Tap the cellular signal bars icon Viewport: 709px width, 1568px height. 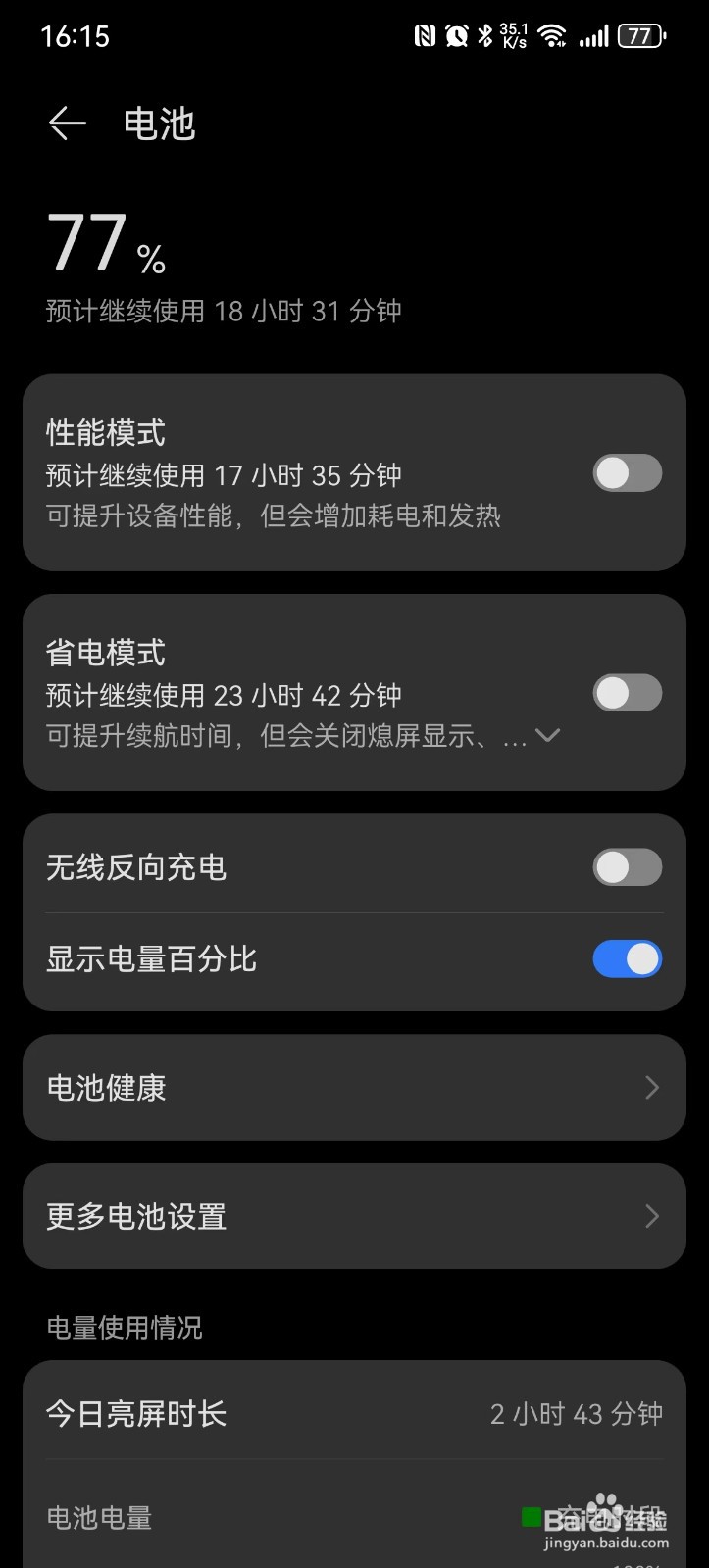click(595, 35)
